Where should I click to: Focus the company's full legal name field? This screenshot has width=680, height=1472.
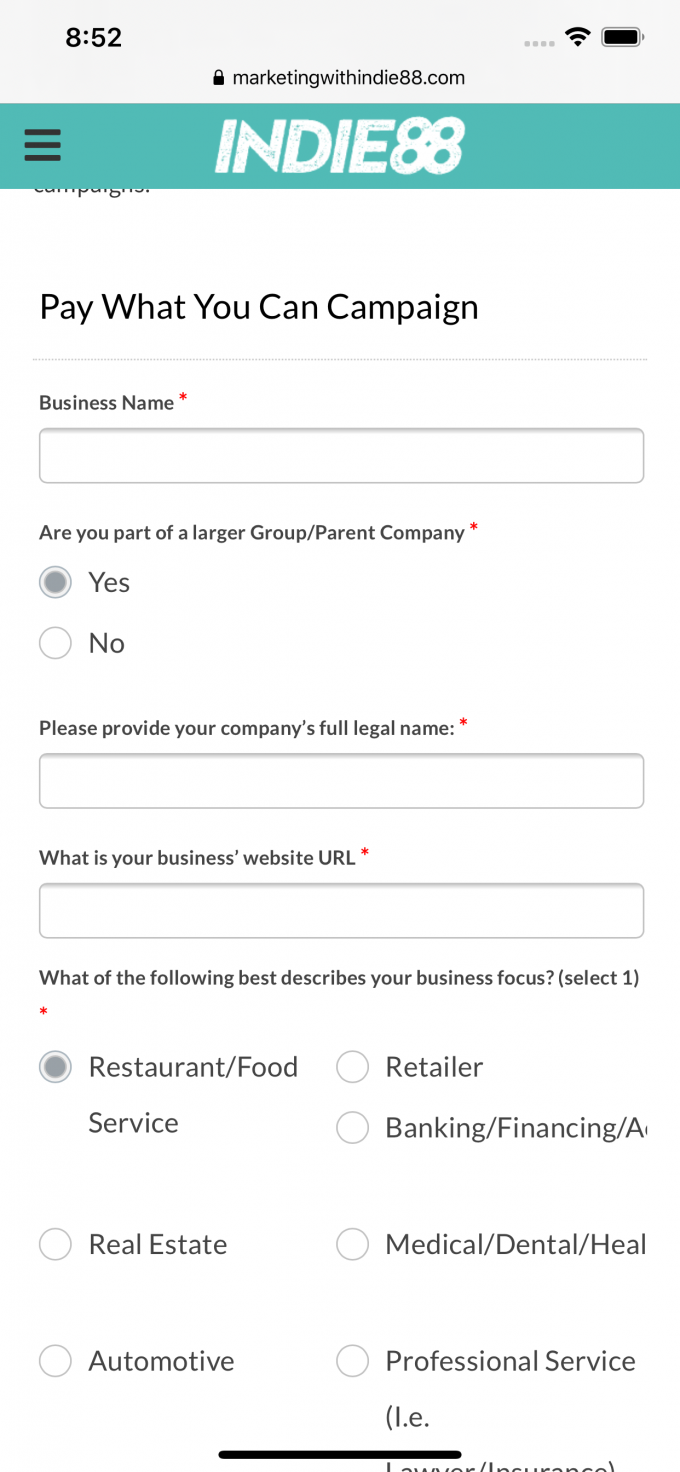click(x=341, y=781)
